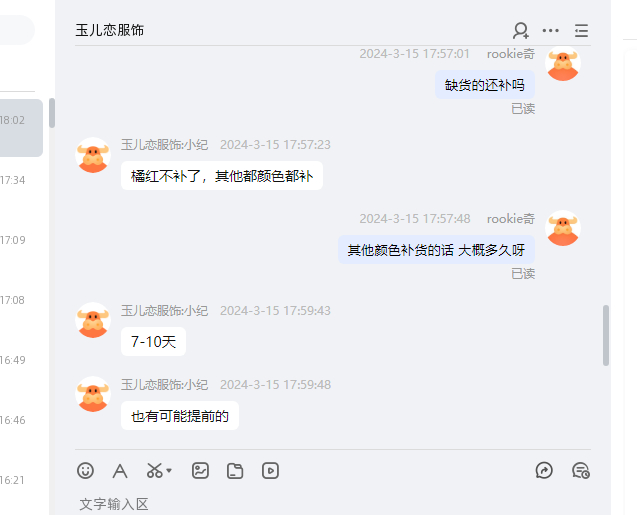Take a screenshot with scissors tool

[154, 470]
